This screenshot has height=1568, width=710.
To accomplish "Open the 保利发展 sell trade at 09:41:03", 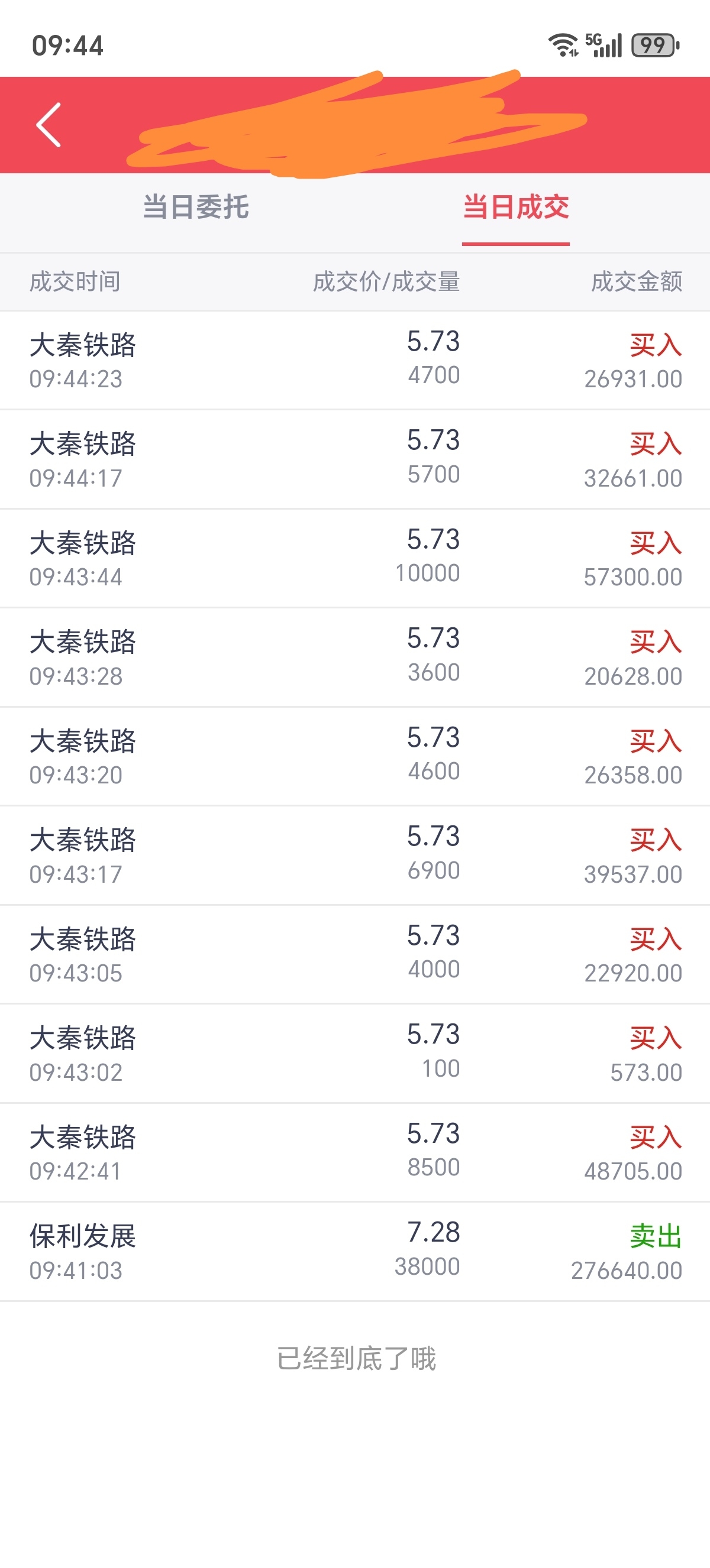I will 355,1252.
